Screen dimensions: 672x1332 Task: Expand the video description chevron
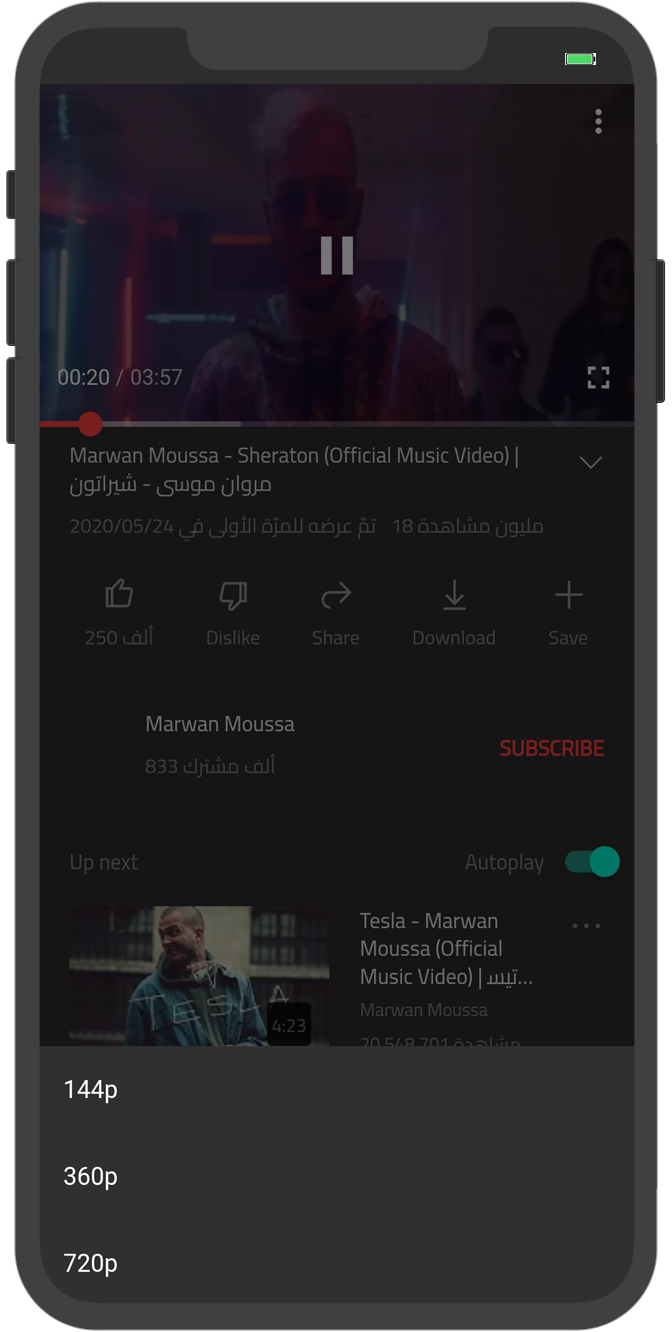pos(591,462)
